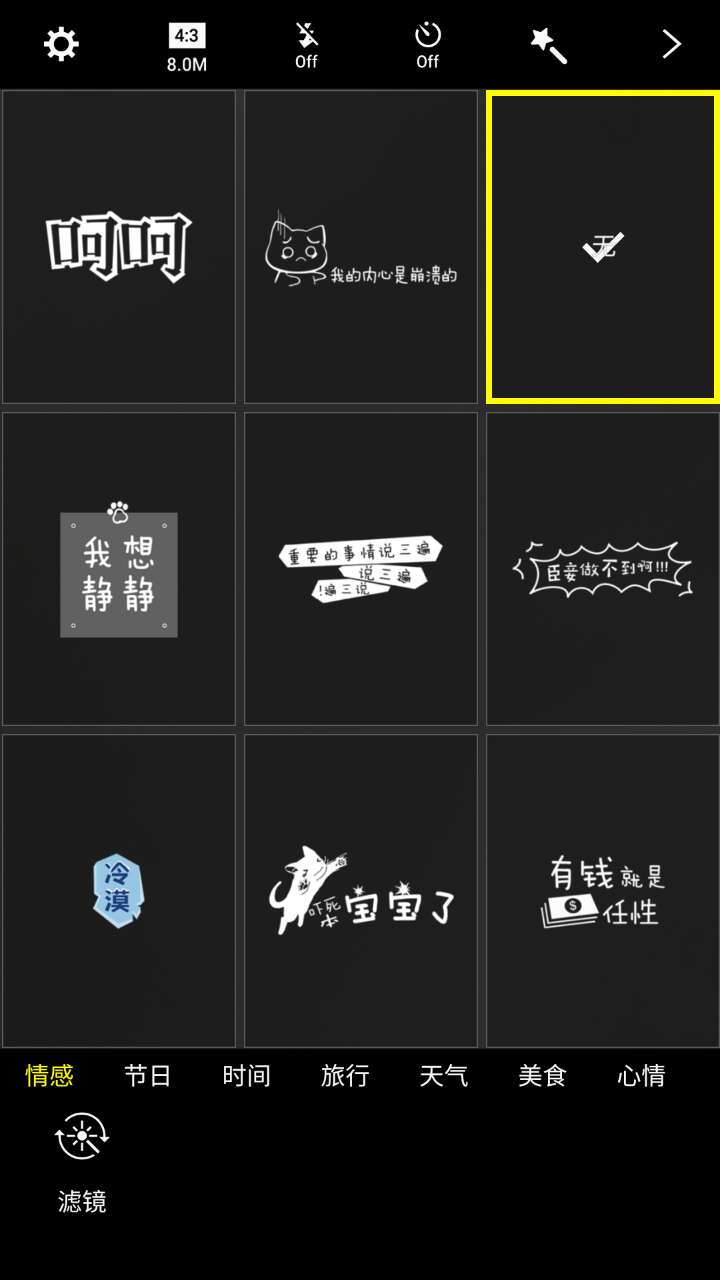
Task: Open the 心情 category
Action: tap(642, 1075)
